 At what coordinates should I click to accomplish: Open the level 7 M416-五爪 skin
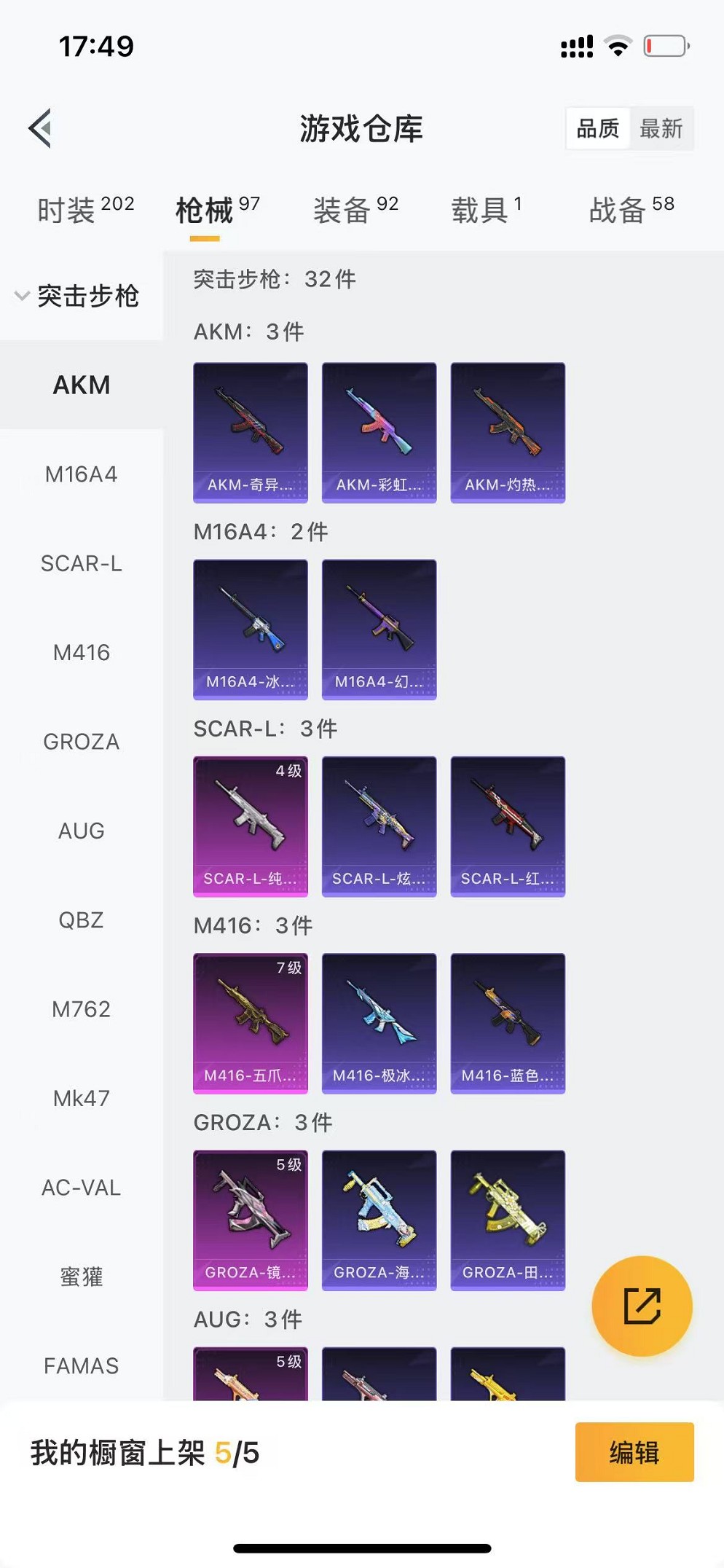point(250,1022)
